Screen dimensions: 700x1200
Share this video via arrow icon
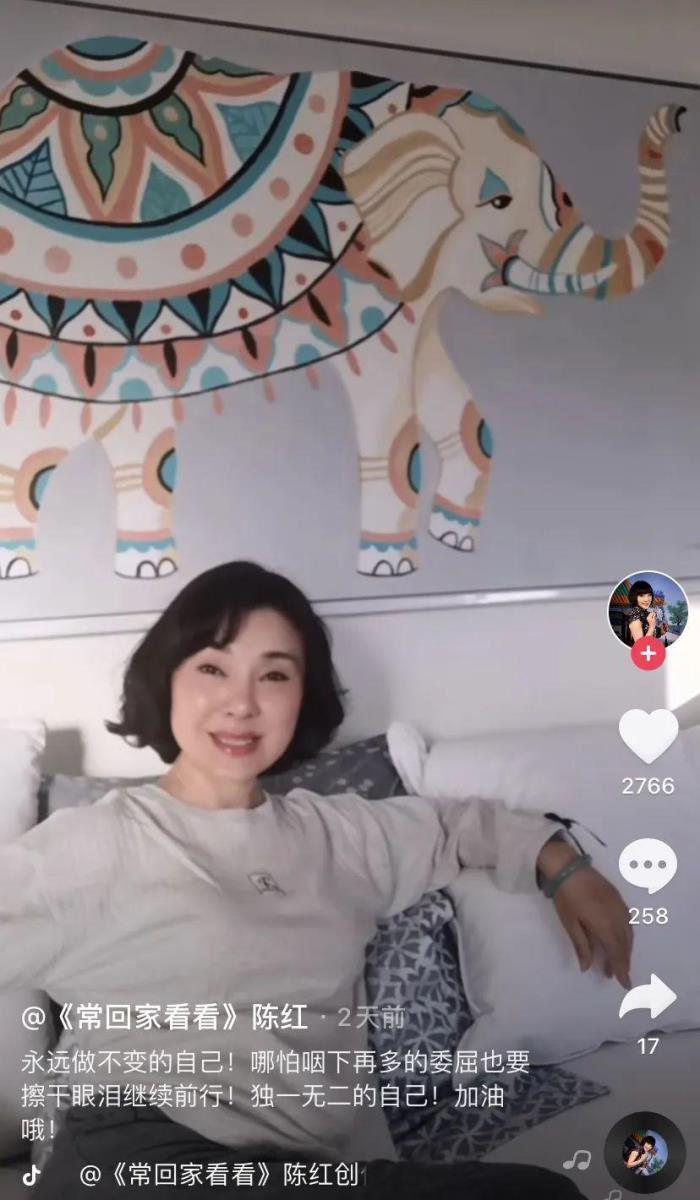coord(648,997)
